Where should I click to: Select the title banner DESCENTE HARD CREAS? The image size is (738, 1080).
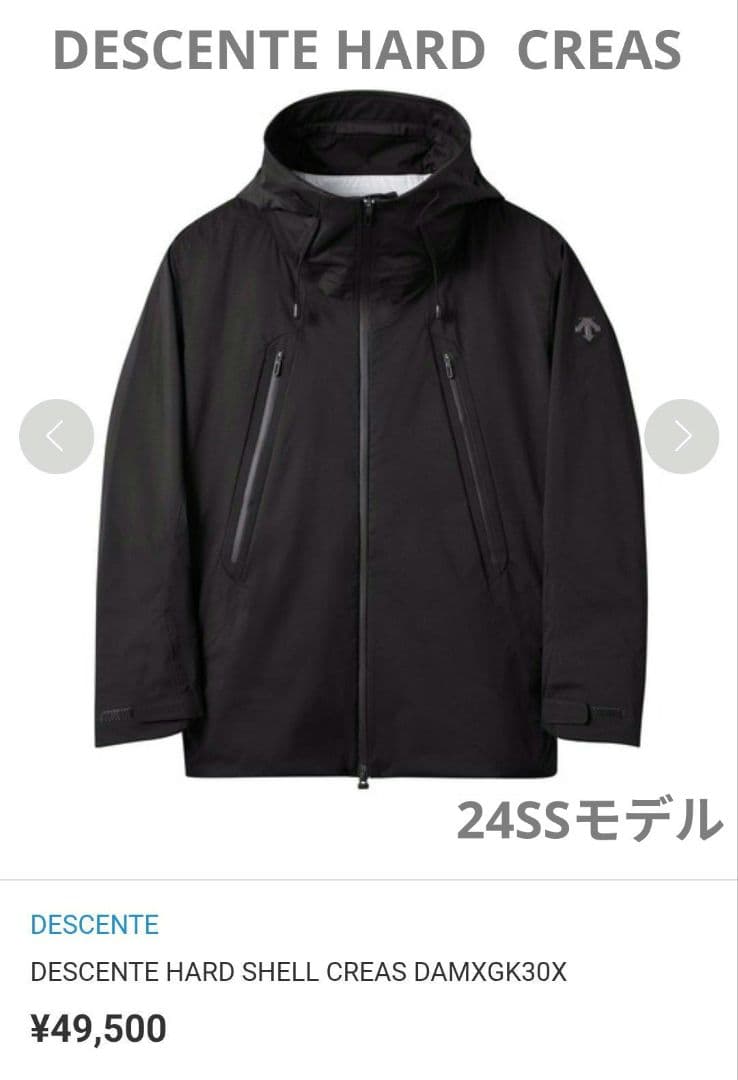[x=369, y=50]
